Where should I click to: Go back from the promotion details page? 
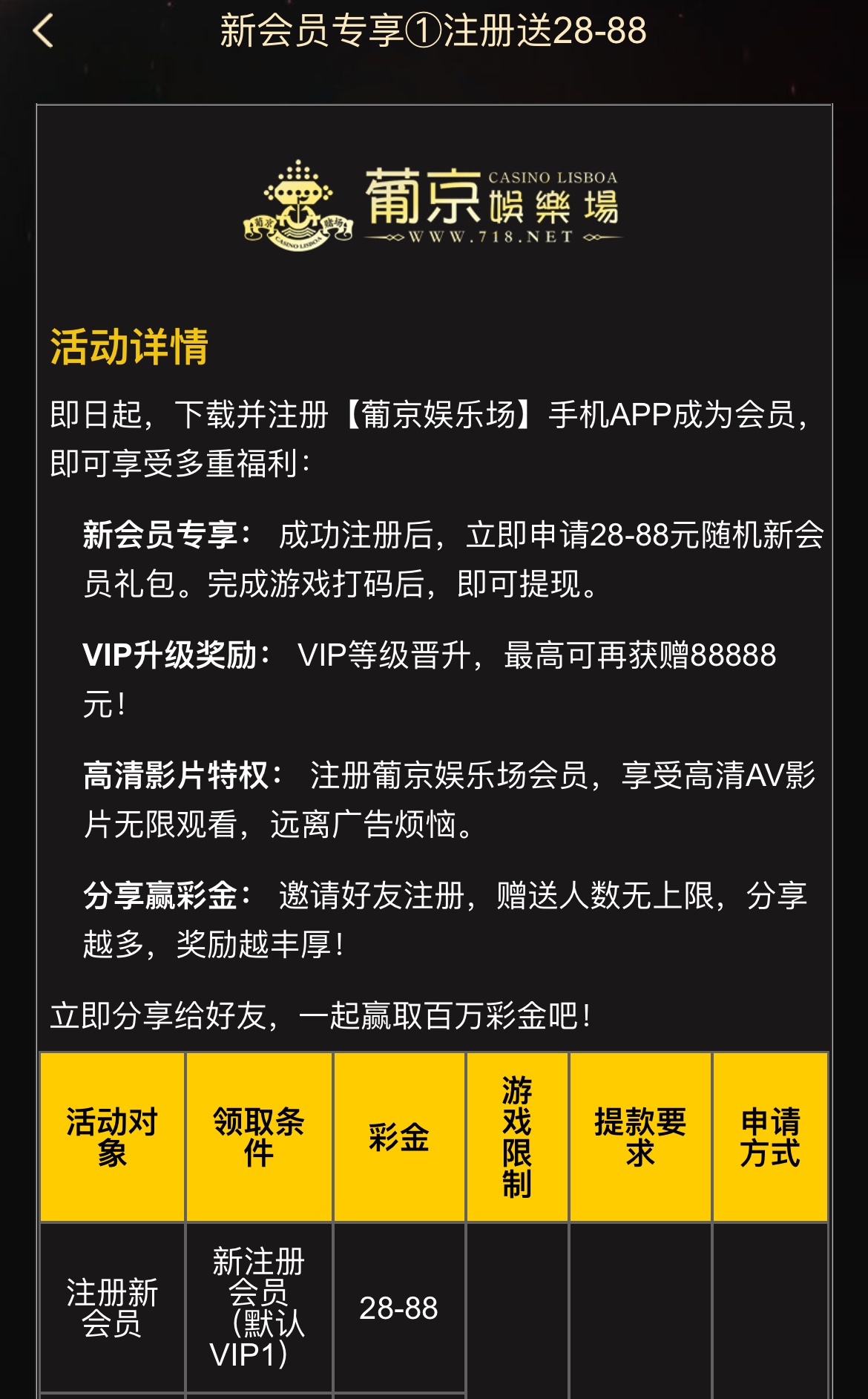44,31
